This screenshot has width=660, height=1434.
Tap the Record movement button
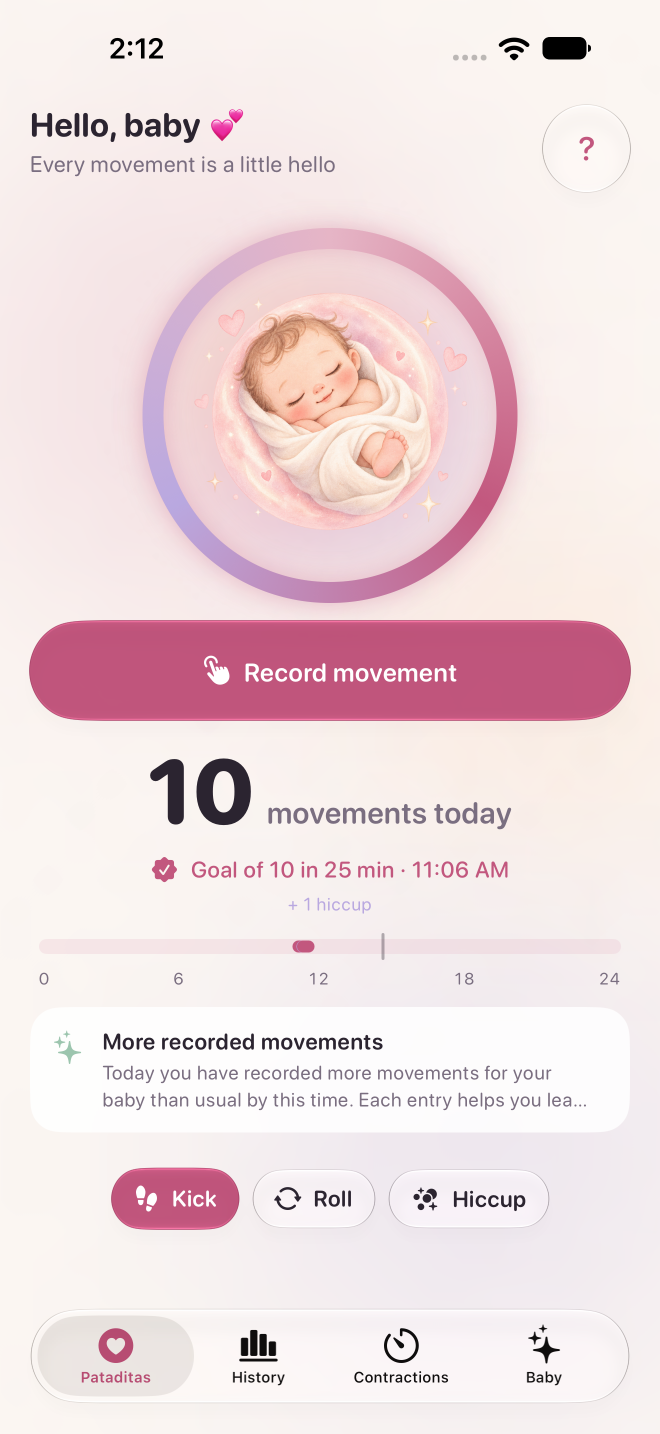tap(330, 671)
